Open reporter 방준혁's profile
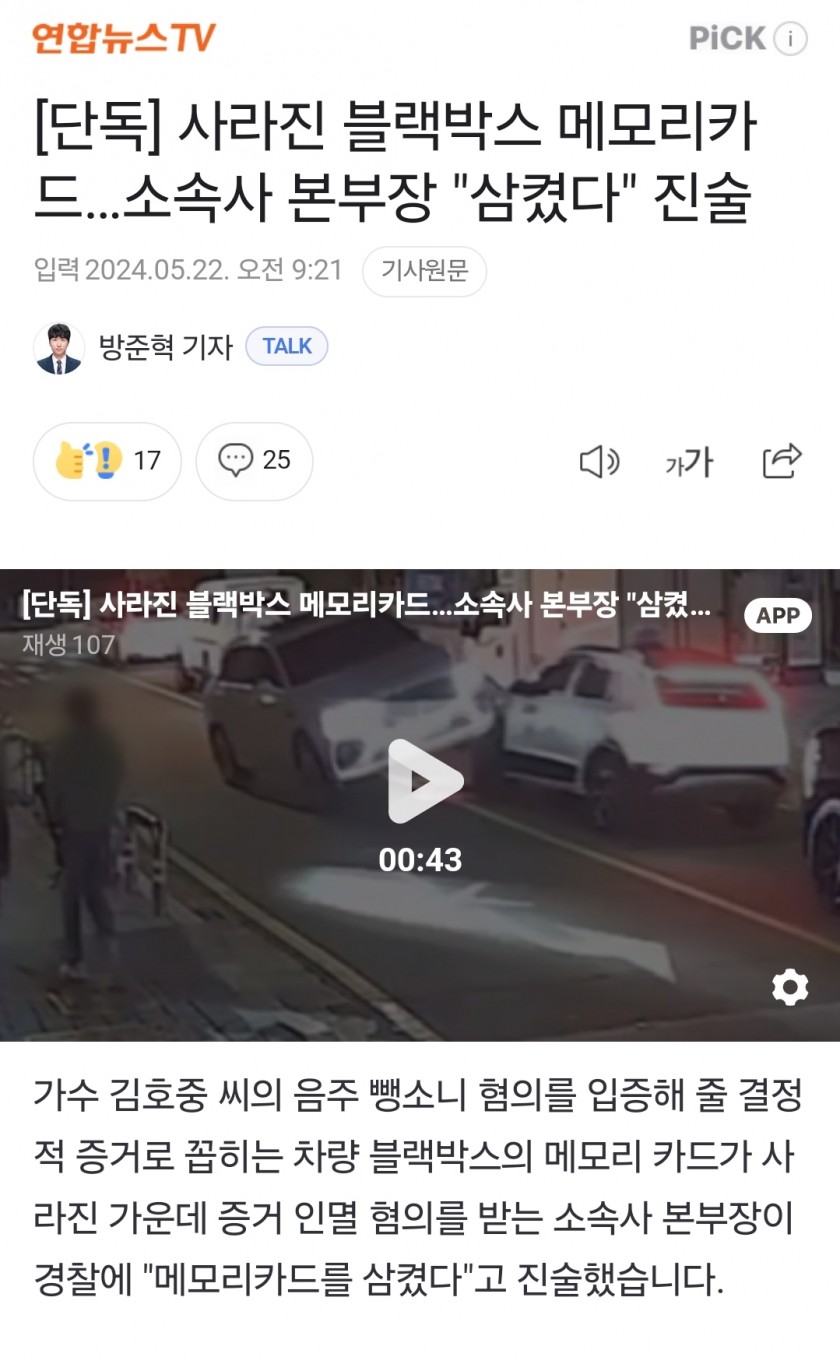Viewport: 840px width, 1364px height. [165, 347]
